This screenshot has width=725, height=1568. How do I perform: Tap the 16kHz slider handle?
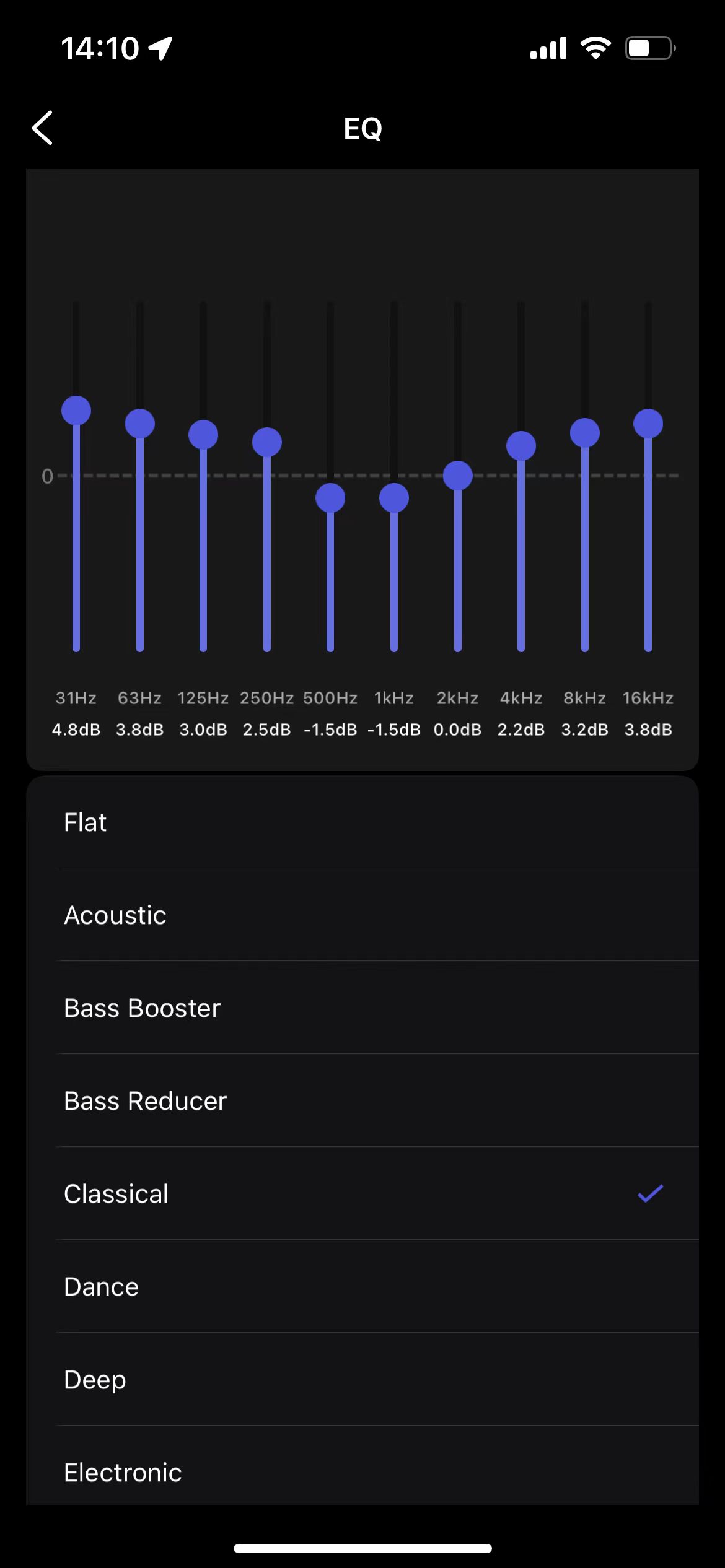coord(648,424)
